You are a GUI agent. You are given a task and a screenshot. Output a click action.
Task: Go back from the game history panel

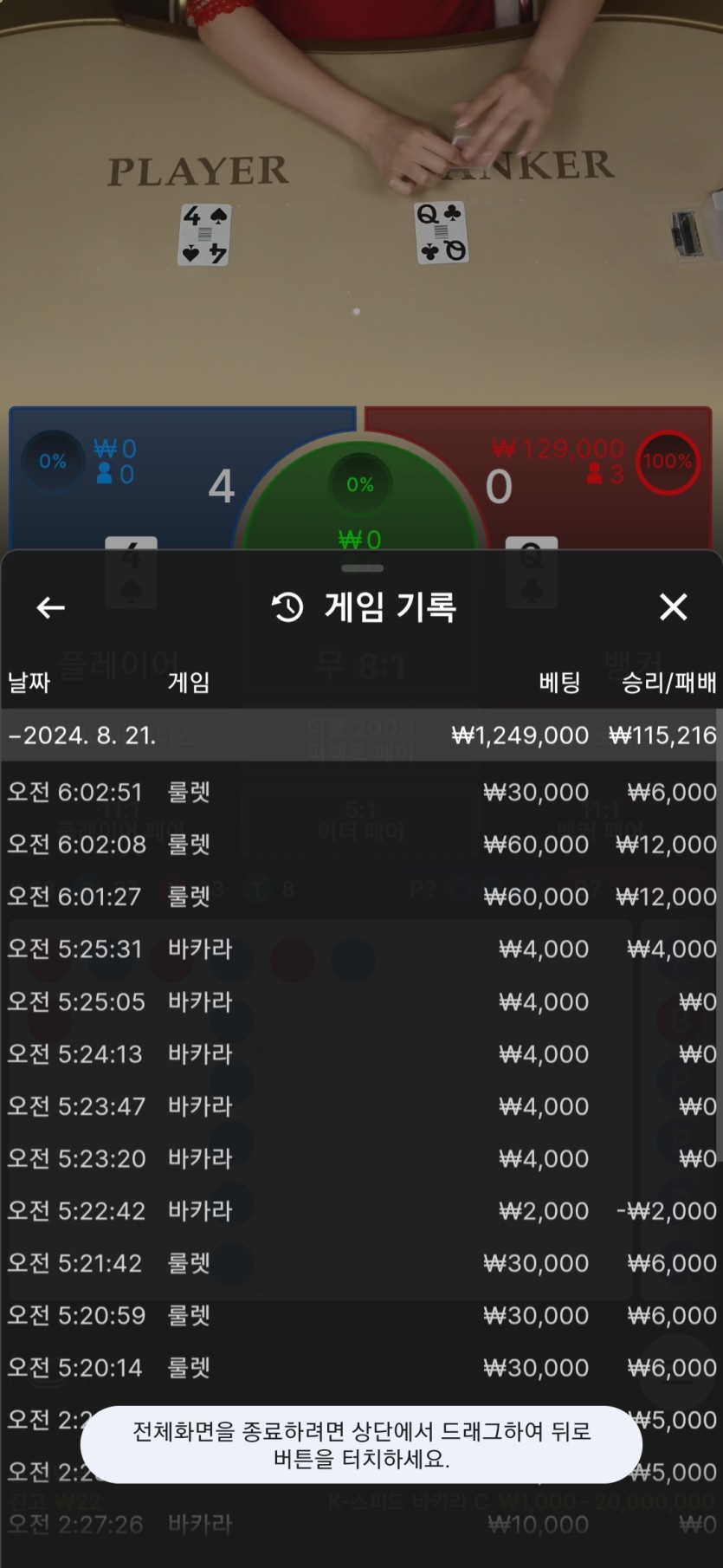[50, 607]
